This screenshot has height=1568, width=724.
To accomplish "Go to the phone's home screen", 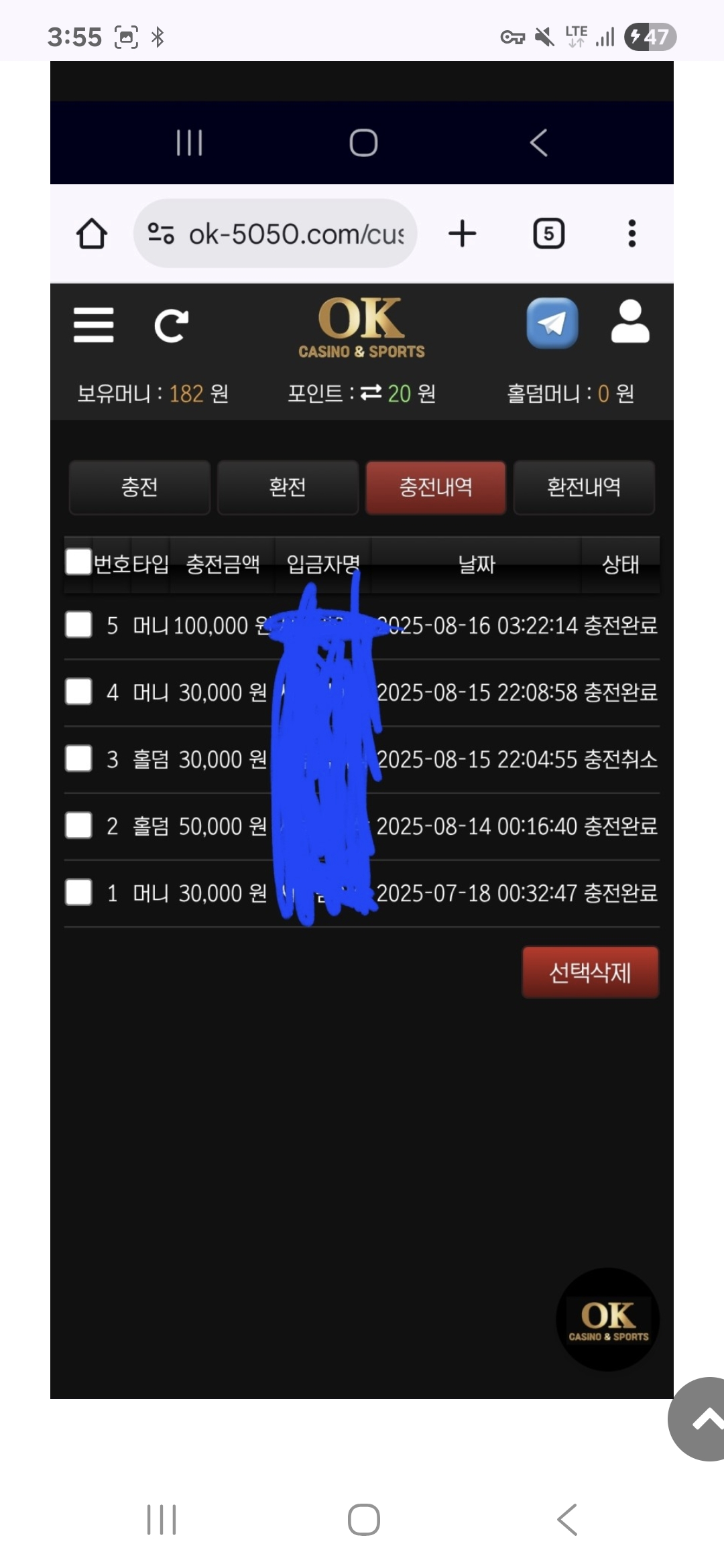I will [363, 1520].
